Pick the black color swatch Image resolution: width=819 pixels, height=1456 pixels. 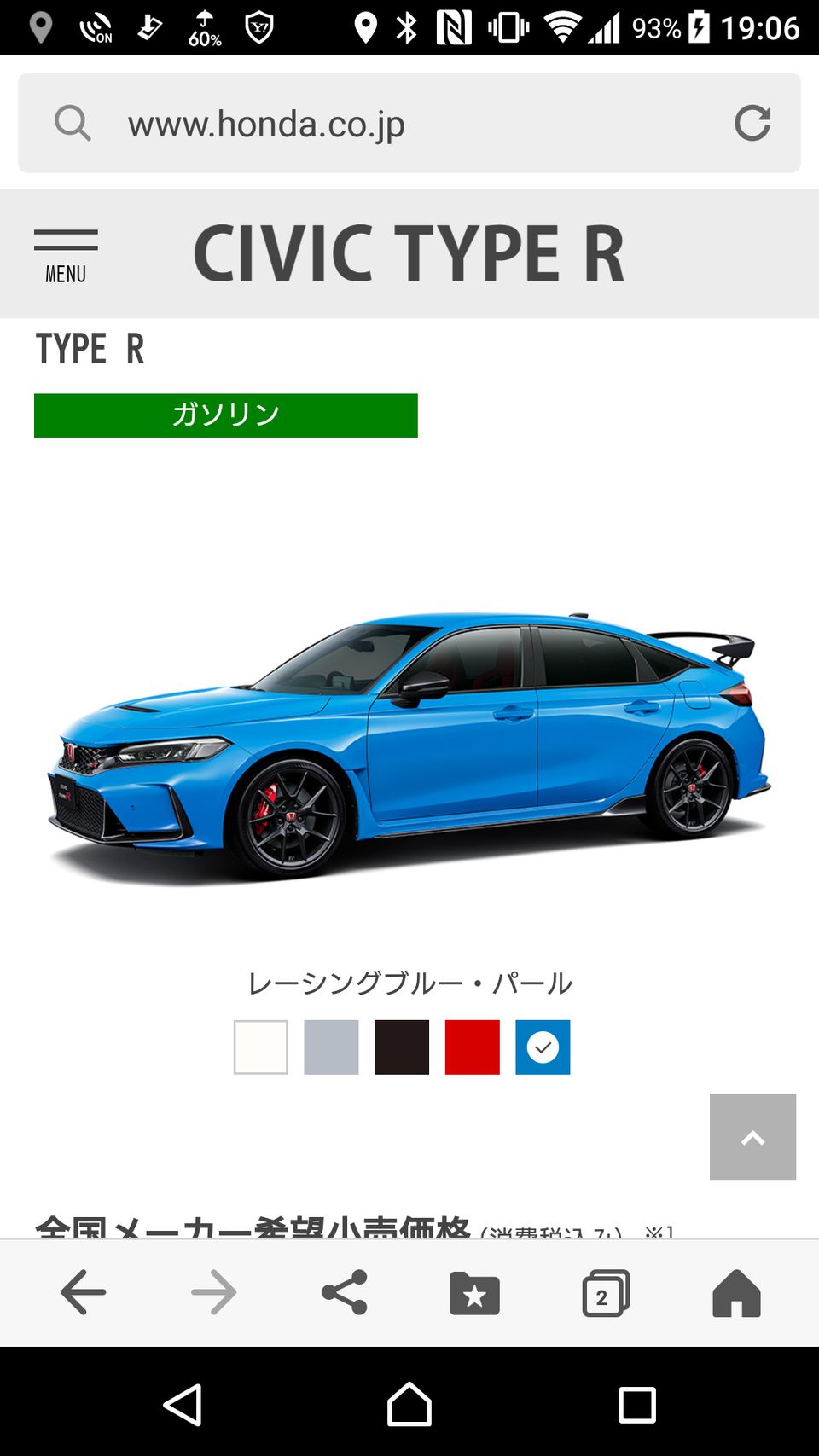402,1047
